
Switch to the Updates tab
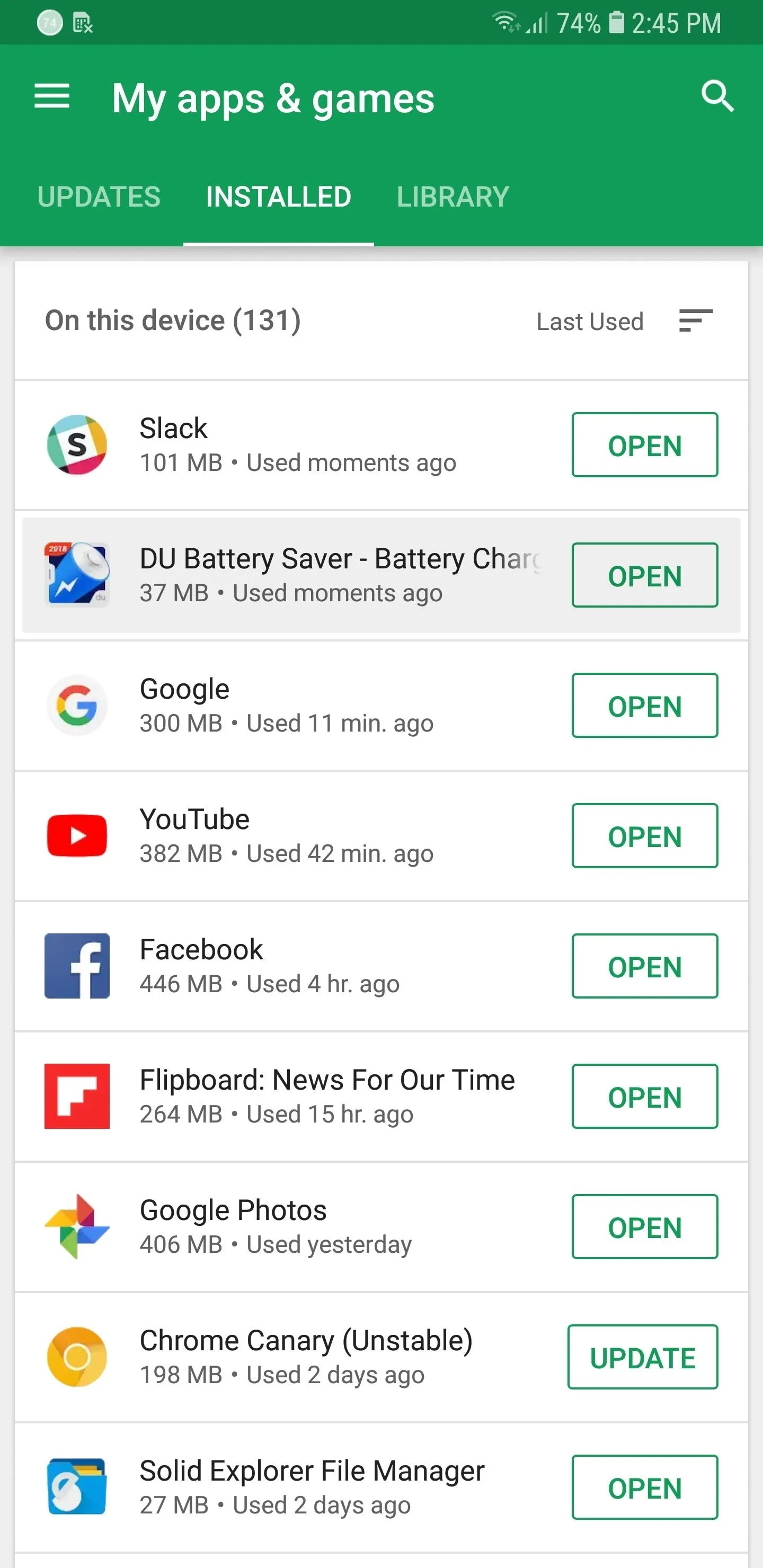pos(99,197)
